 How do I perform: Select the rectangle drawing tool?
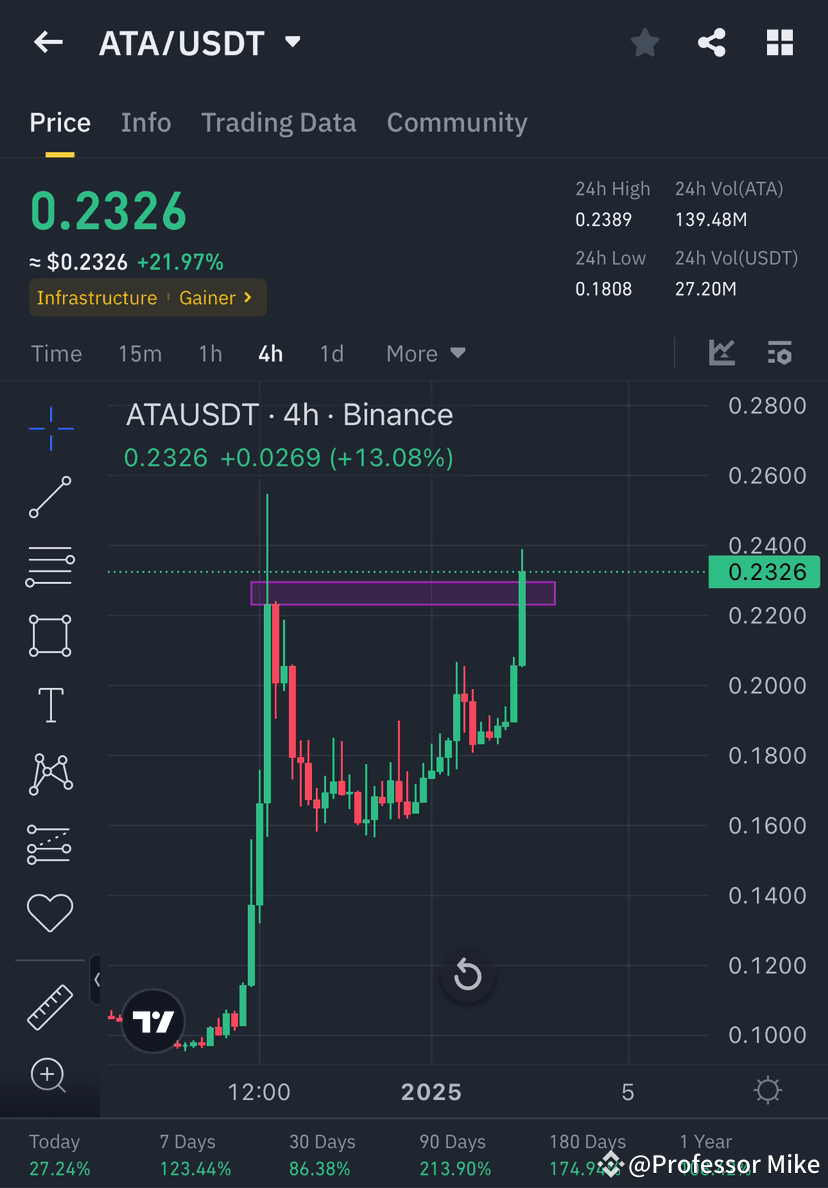50,636
